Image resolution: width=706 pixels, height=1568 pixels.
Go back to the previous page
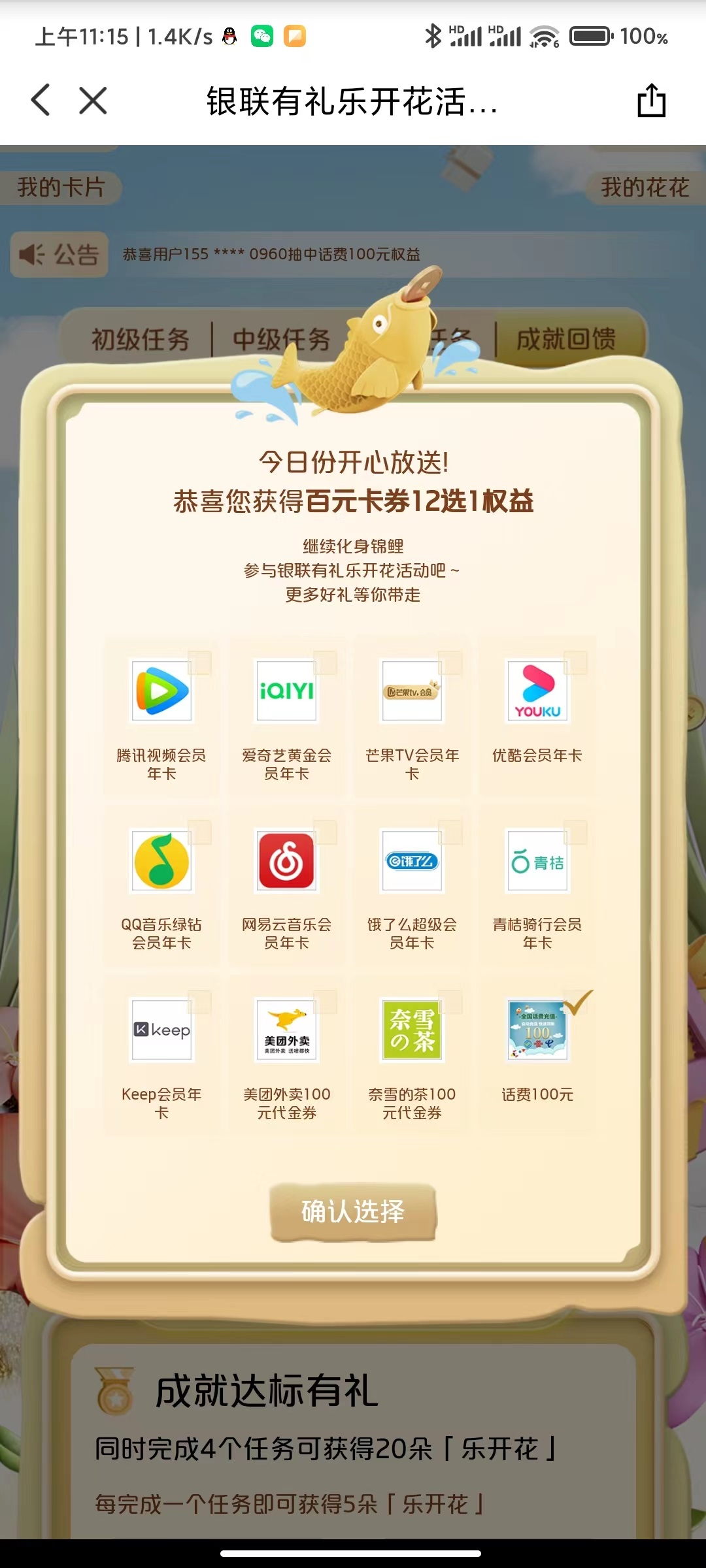tap(41, 101)
